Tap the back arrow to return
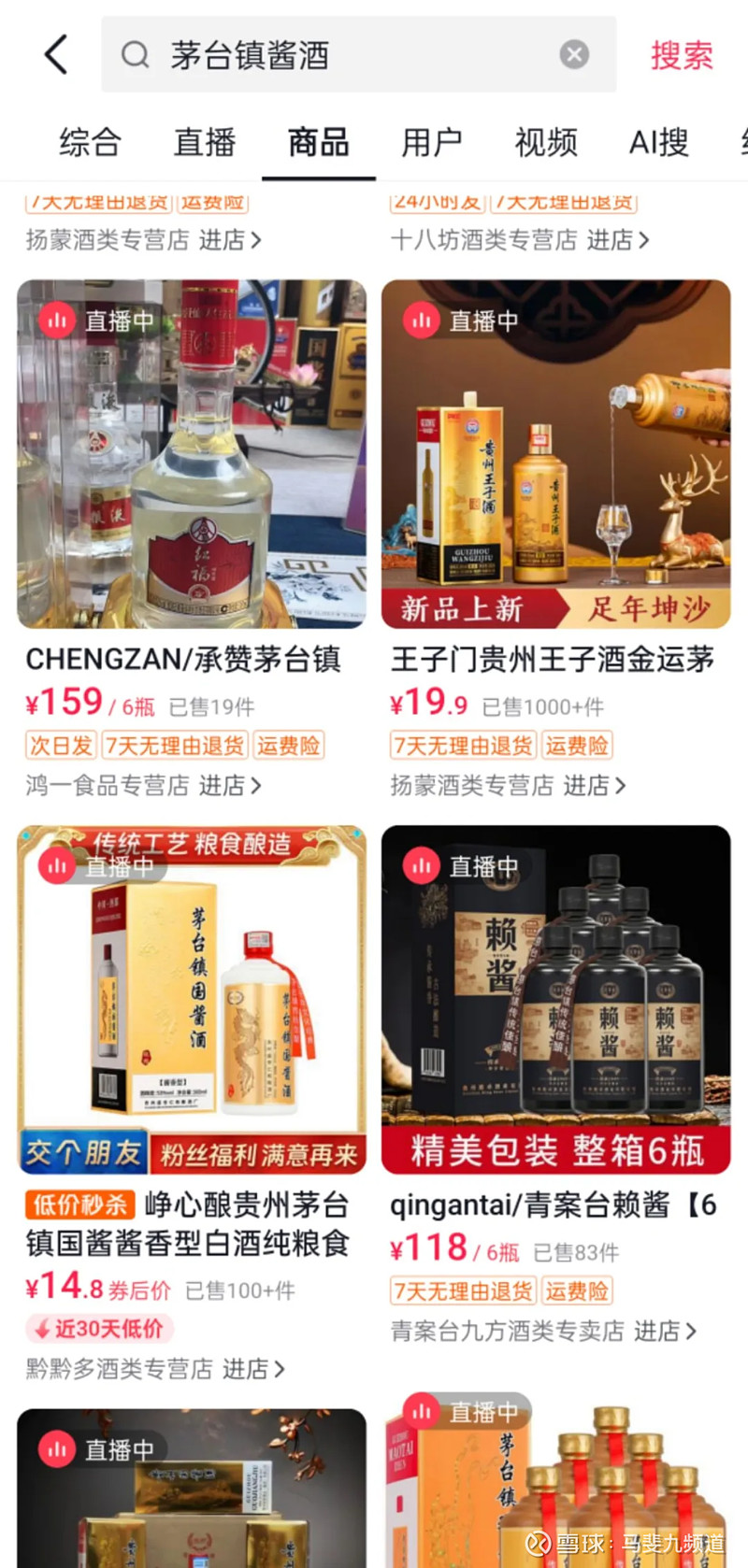Screen dimensions: 748x1568 (55, 53)
